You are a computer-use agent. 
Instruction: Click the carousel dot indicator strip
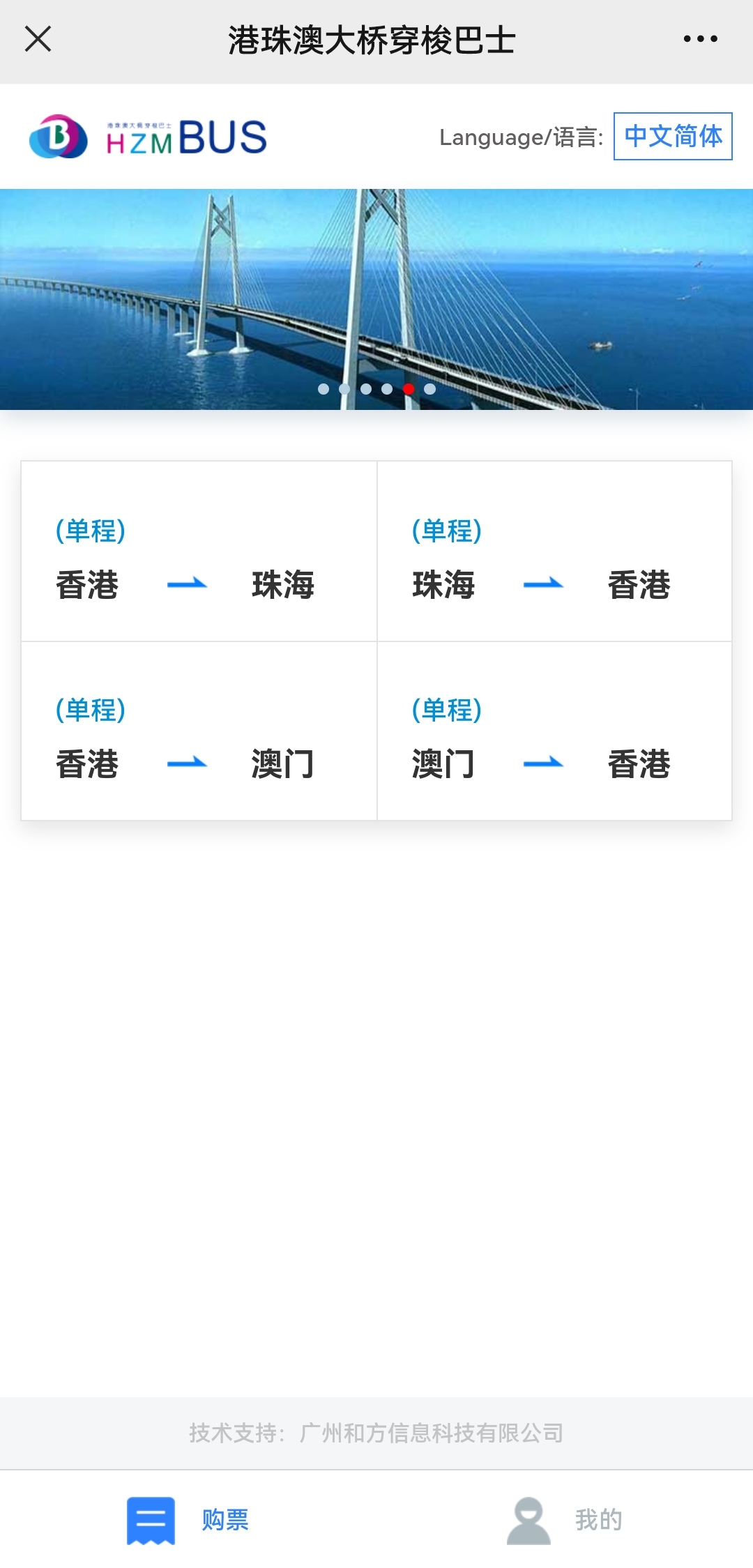click(376, 389)
